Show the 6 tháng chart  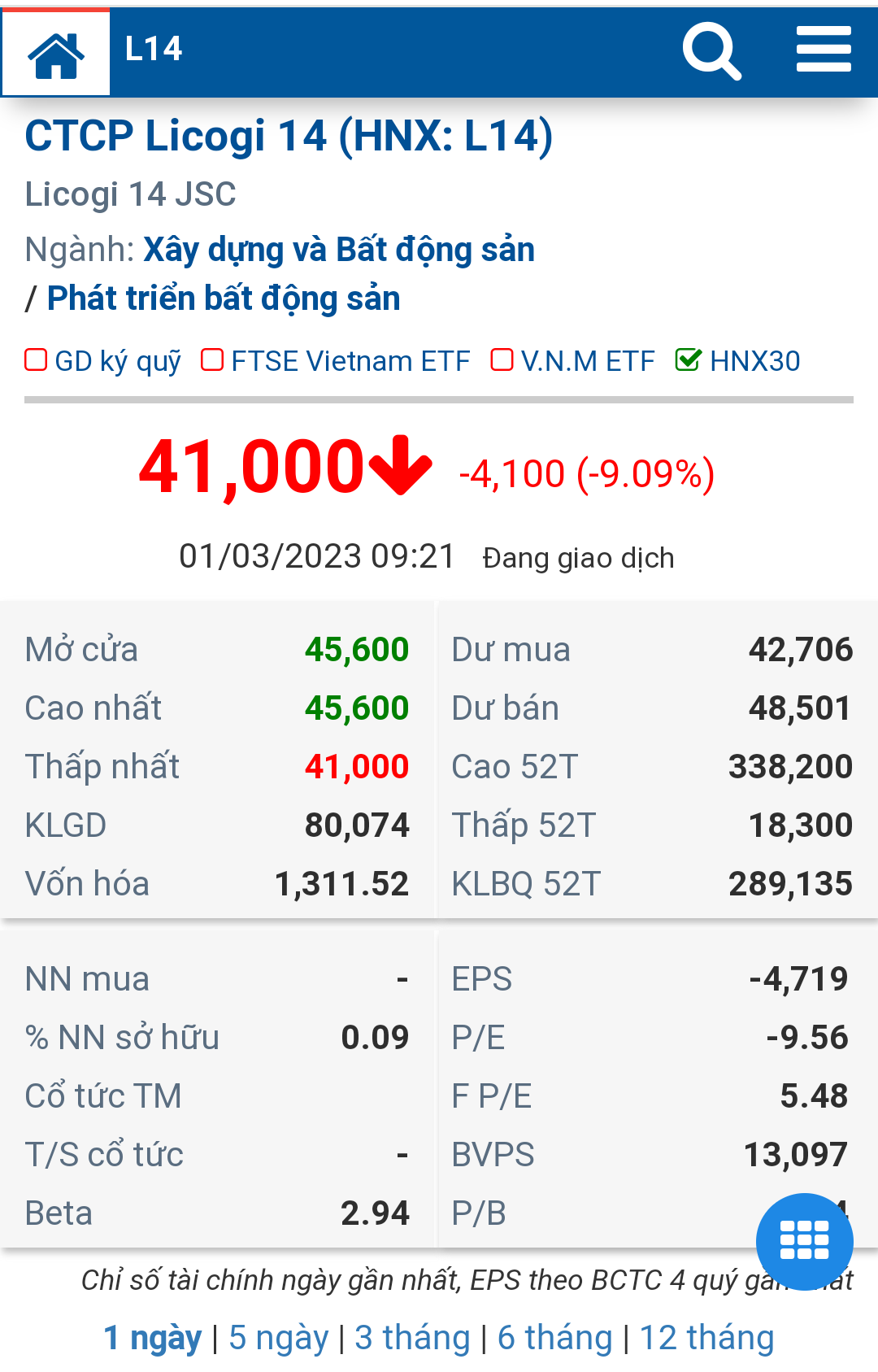[554, 1338]
